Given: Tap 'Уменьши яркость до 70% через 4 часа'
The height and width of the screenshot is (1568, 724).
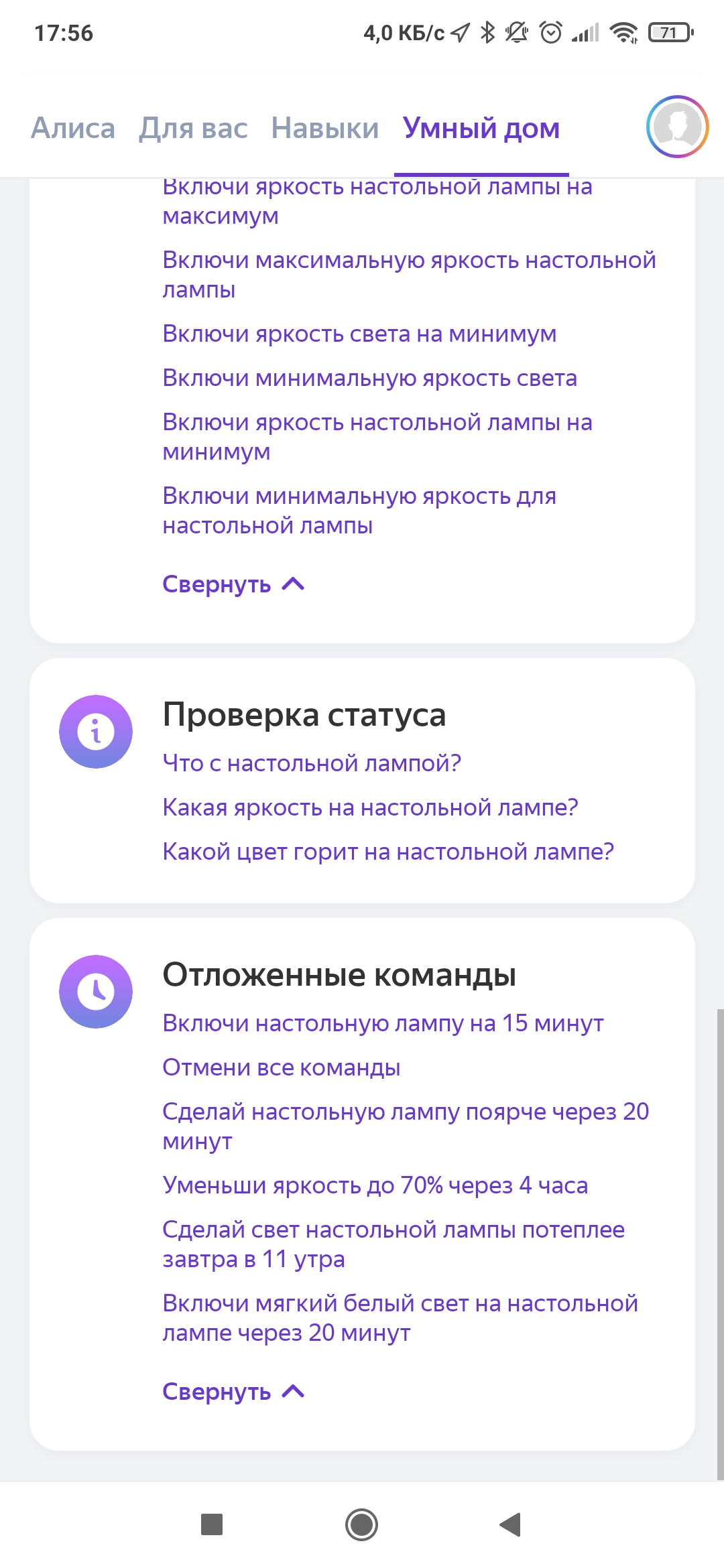Looking at the screenshot, I should 375,1185.
